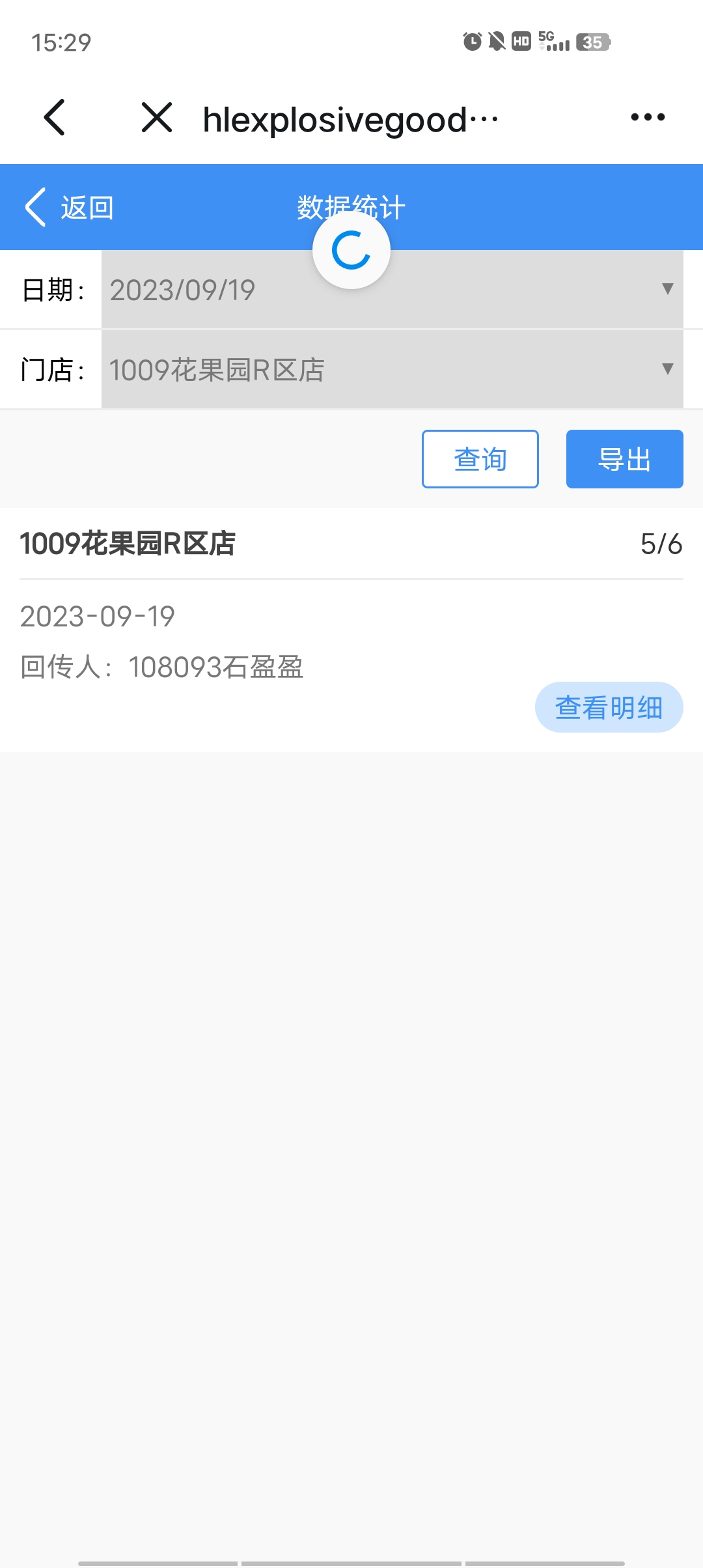
Task: Open the three-dot overflow menu
Action: click(x=648, y=118)
